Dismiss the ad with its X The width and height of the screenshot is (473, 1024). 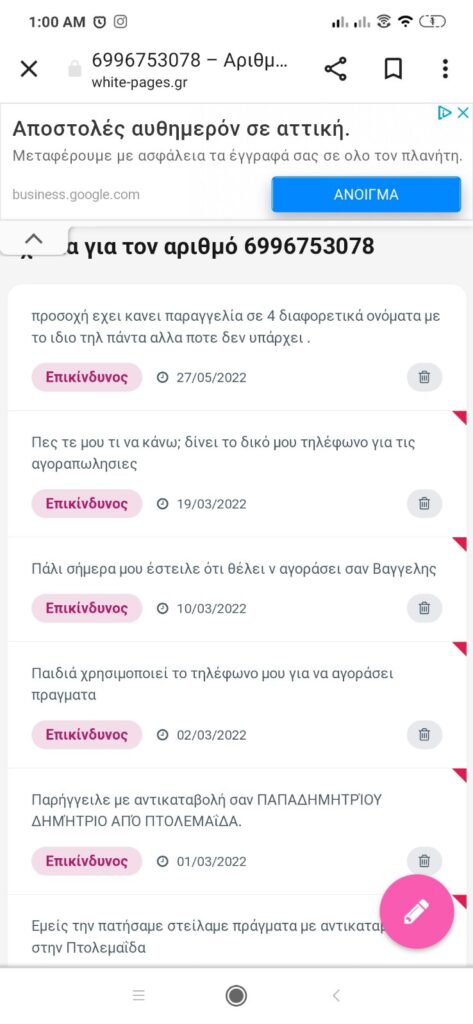coord(463,113)
